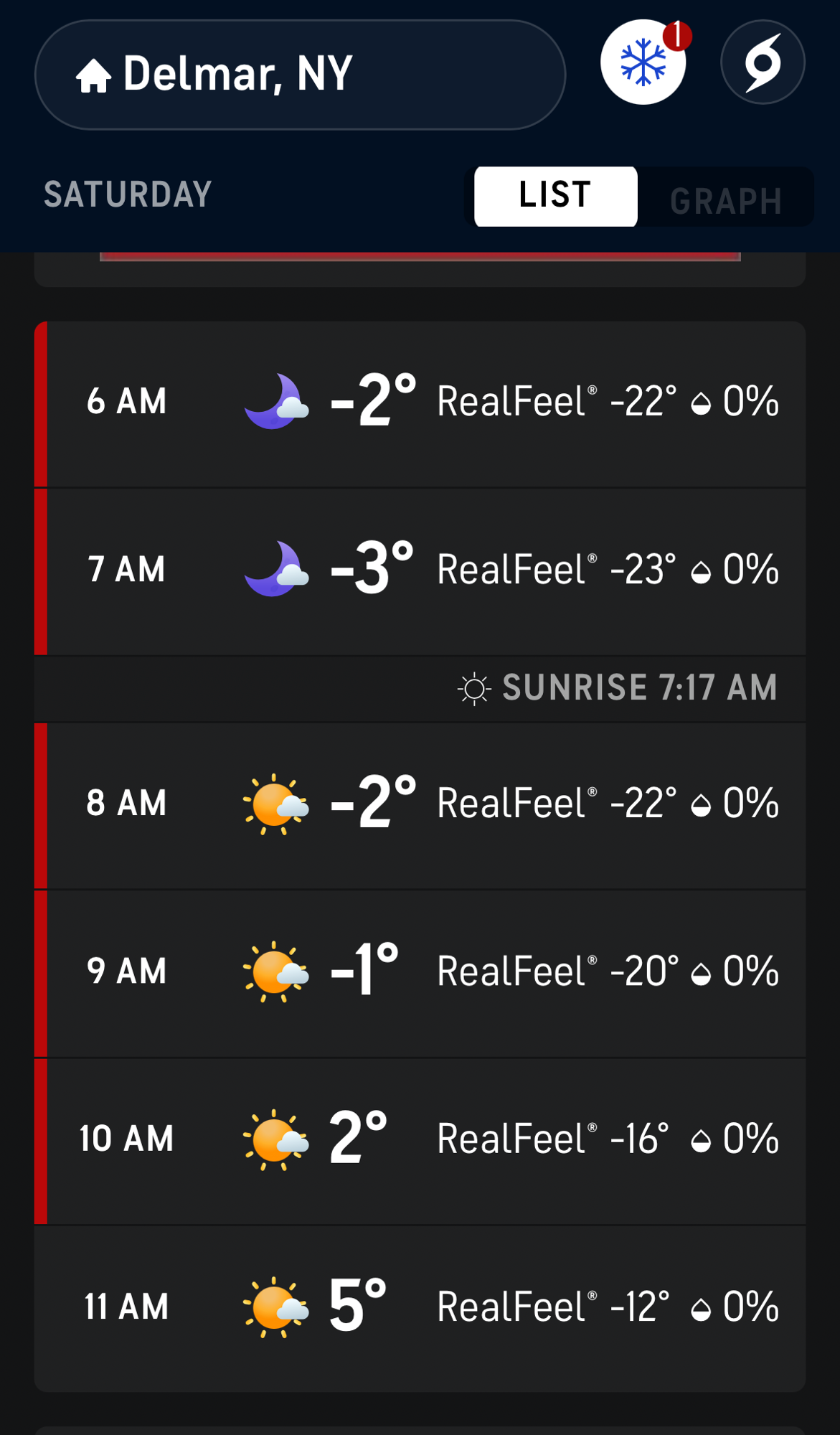Switch to the Graph view
840x1435 pixels.
point(725,198)
